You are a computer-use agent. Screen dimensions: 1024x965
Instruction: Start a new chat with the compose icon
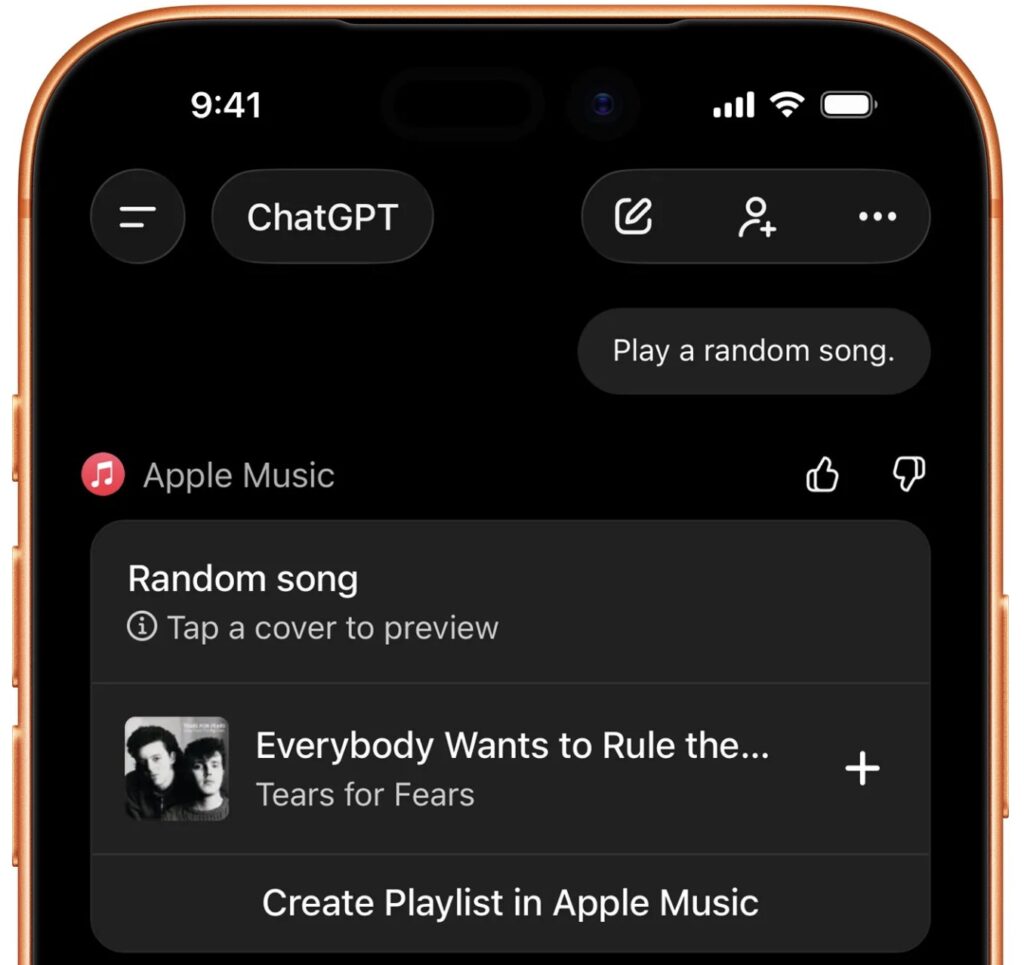pyautogui.click(x=633, y=216)
